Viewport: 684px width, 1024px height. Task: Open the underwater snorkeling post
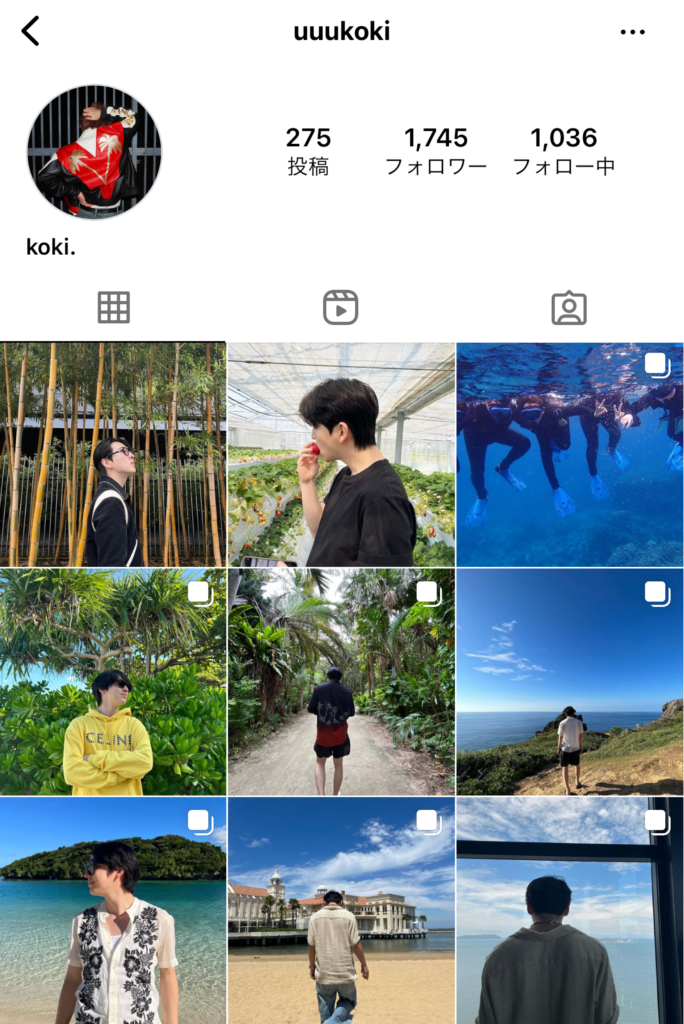coord(570,455)
